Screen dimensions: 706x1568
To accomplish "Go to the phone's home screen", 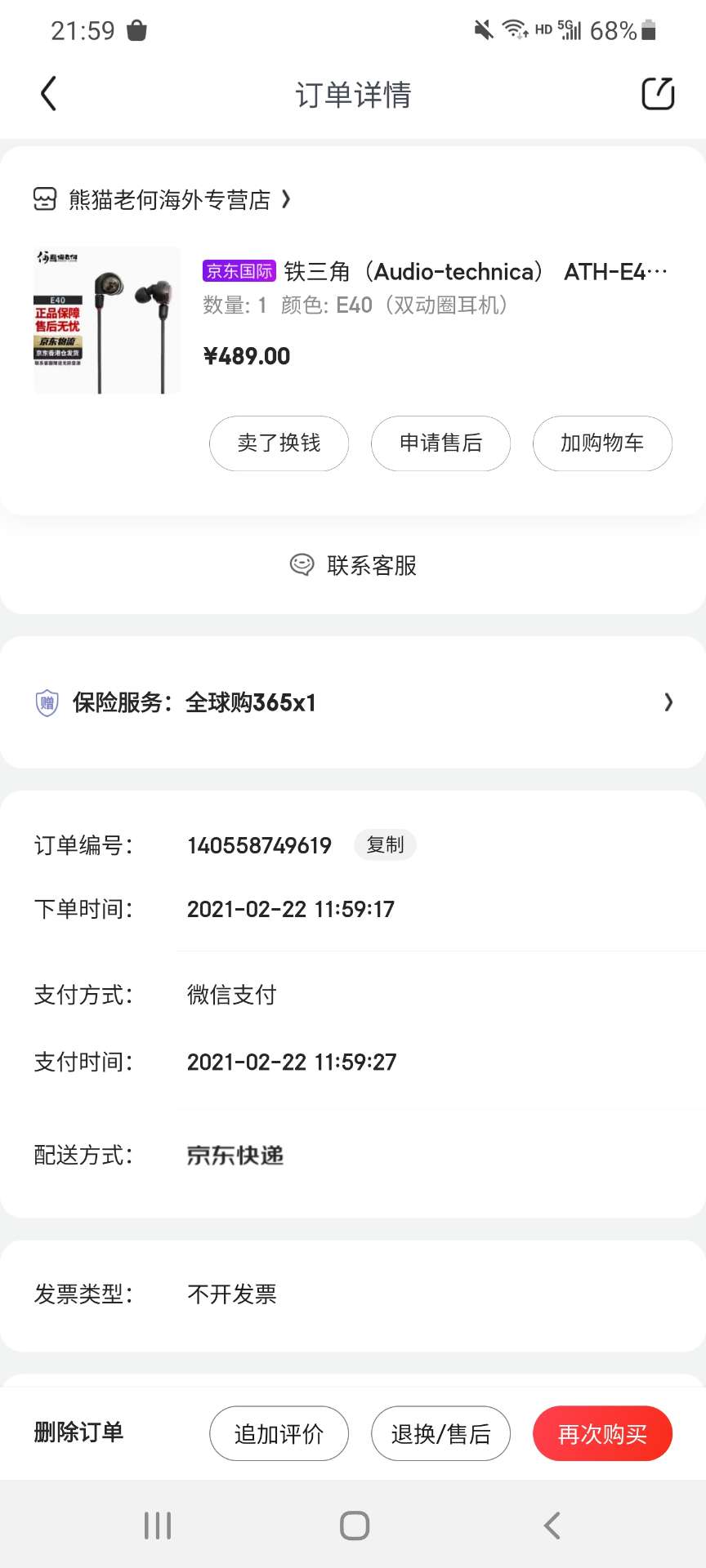I will coord(354,1526).
